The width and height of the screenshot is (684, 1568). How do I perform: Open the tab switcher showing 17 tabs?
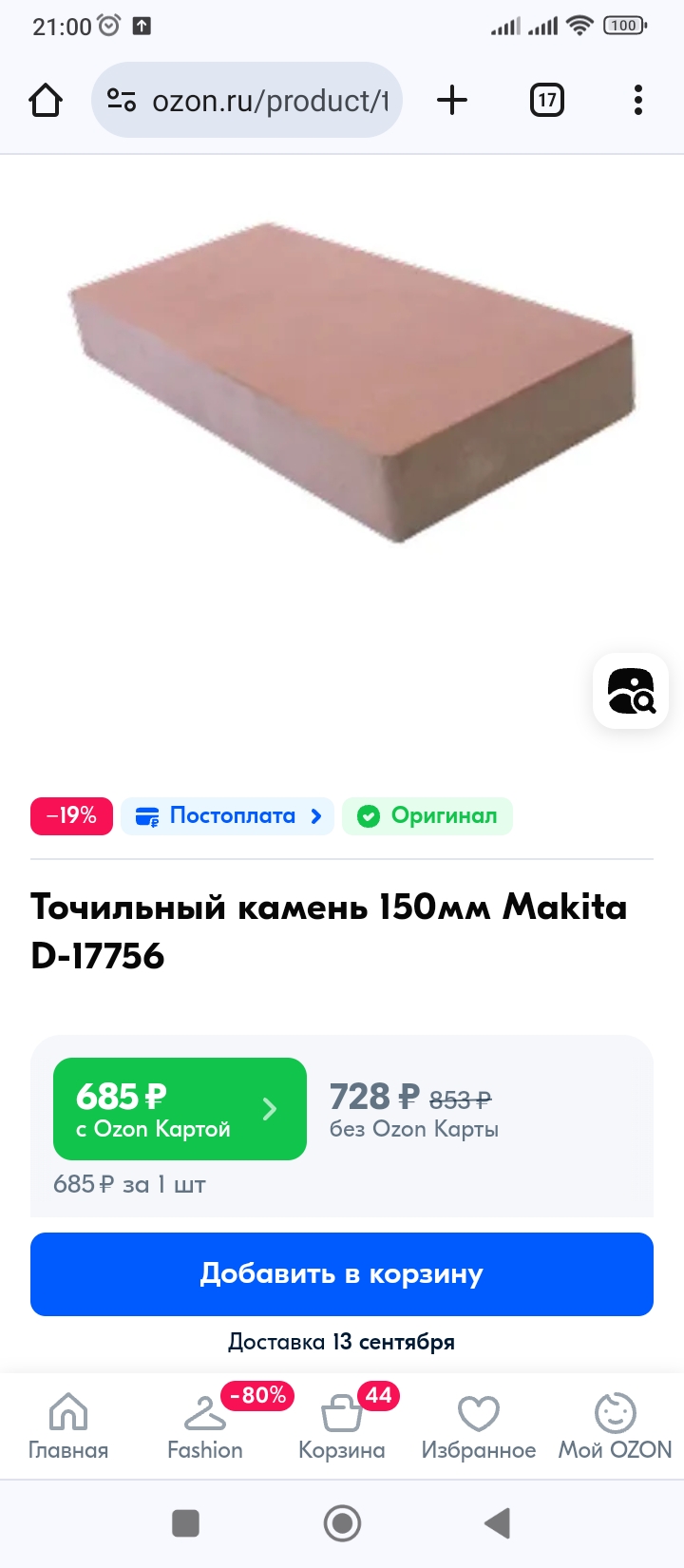point(546,100)
